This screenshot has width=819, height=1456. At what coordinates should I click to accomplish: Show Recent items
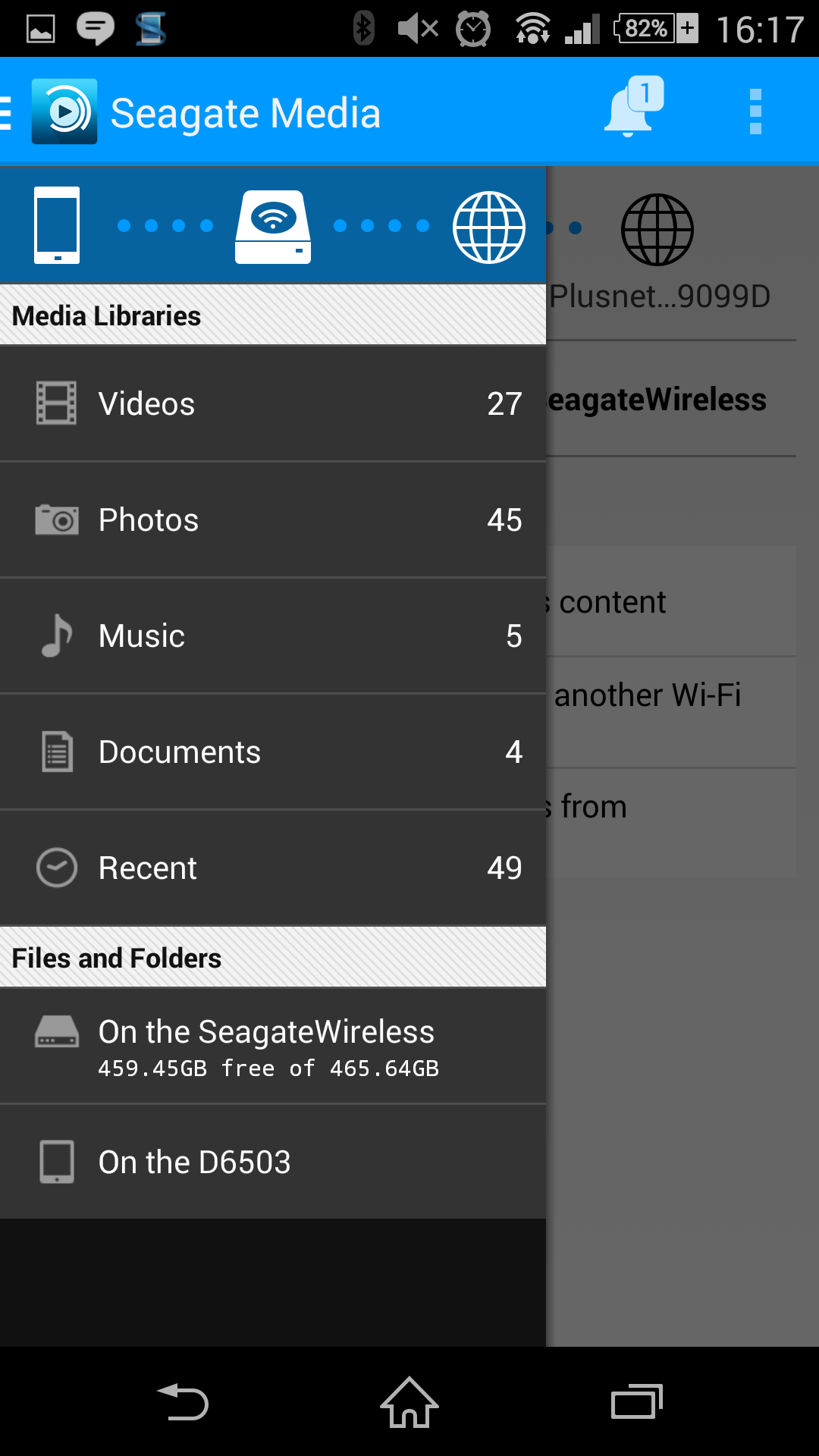273,868
